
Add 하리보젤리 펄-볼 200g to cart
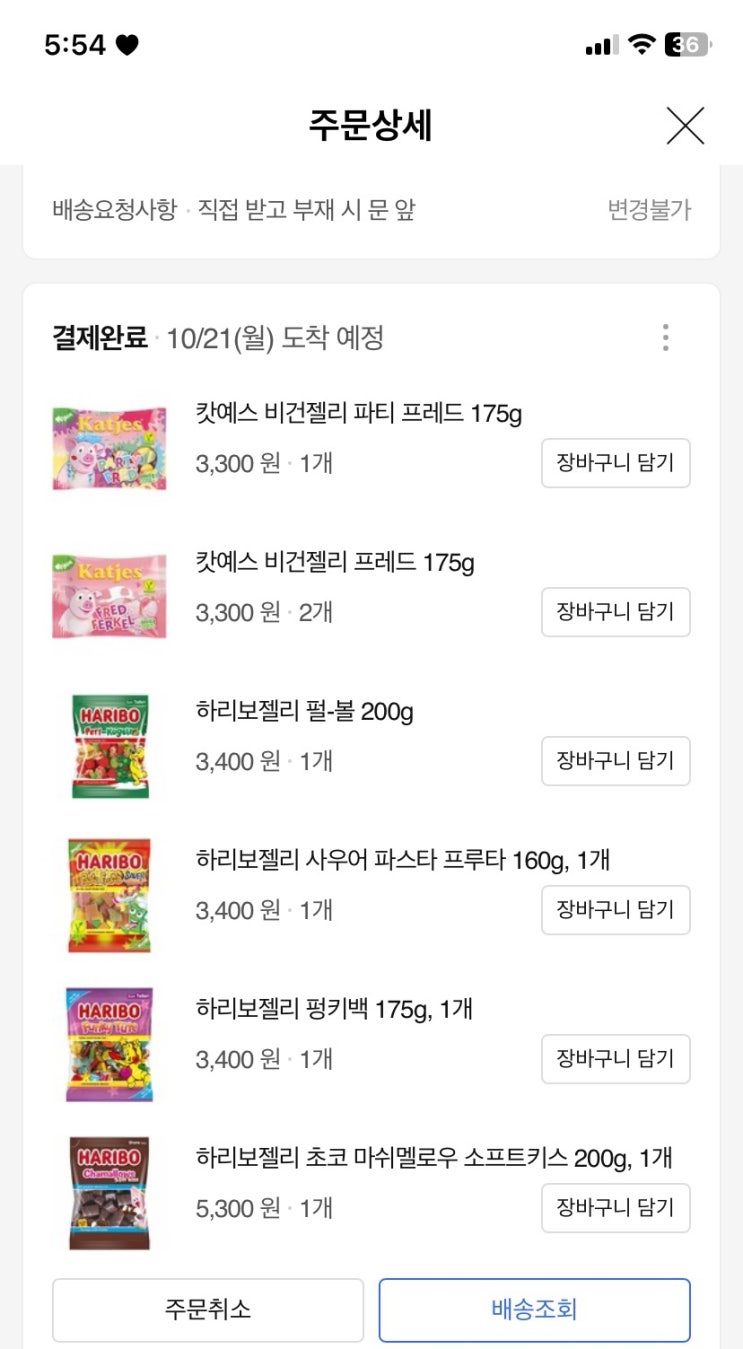pyautogui.click(x=615, y=761)
